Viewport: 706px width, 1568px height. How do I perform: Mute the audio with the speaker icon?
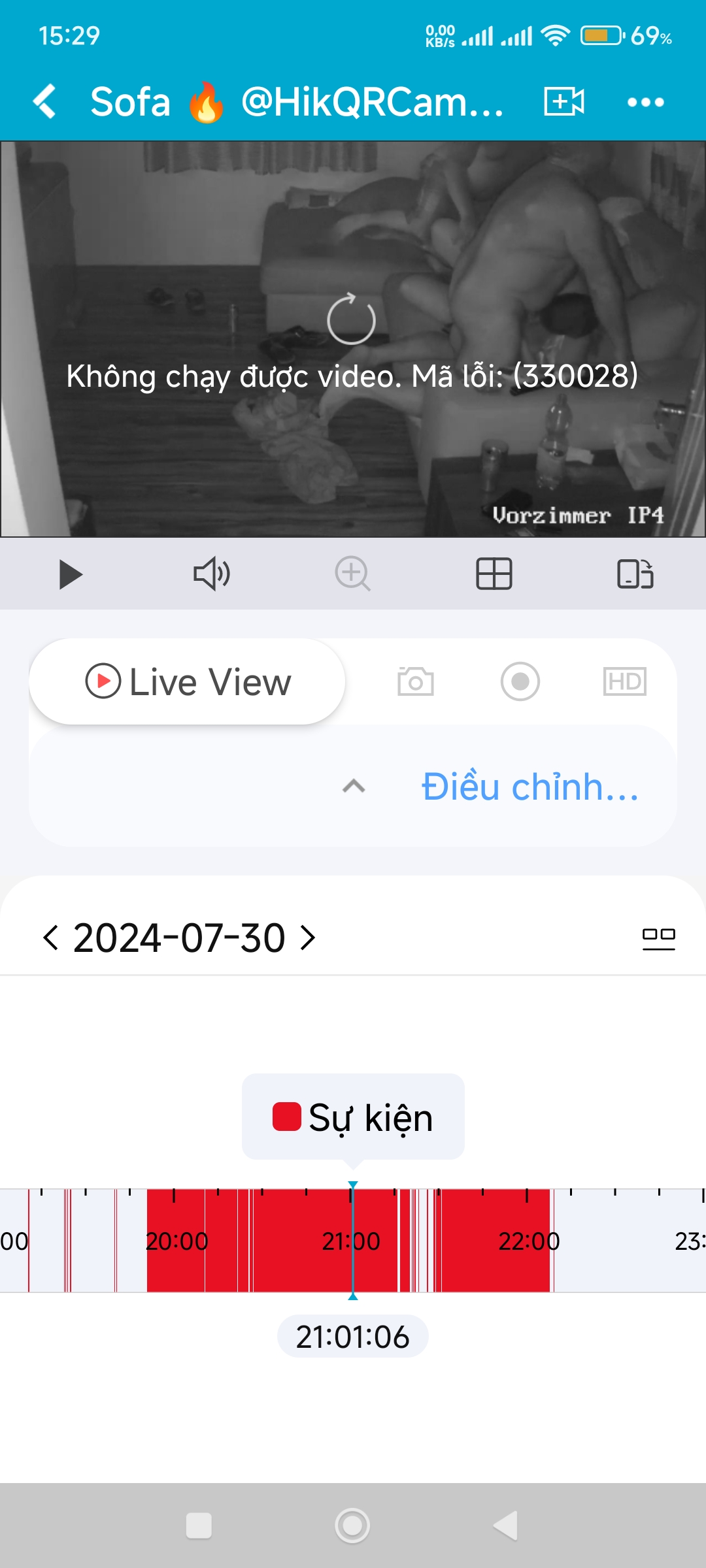point(211,575)
